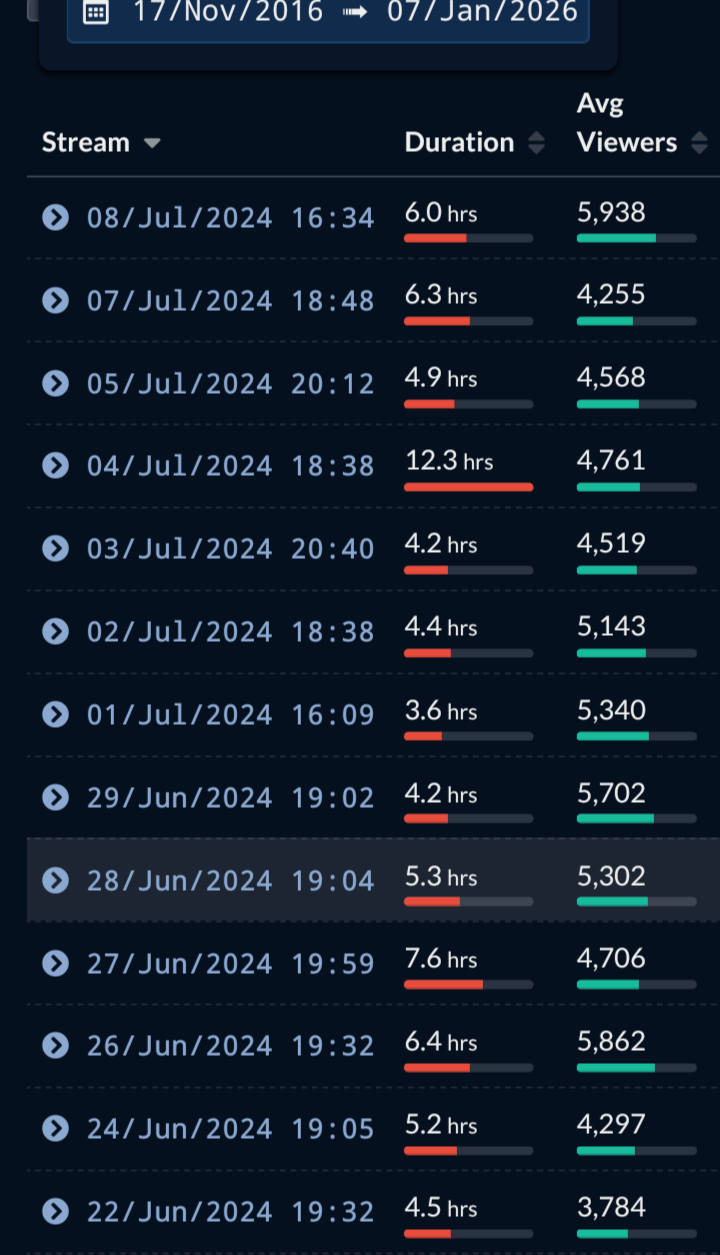Expand the 28/Jun/2024 19:04 stream row
The width and height of the screenshot is (720, 1255).
pos(55,880)
